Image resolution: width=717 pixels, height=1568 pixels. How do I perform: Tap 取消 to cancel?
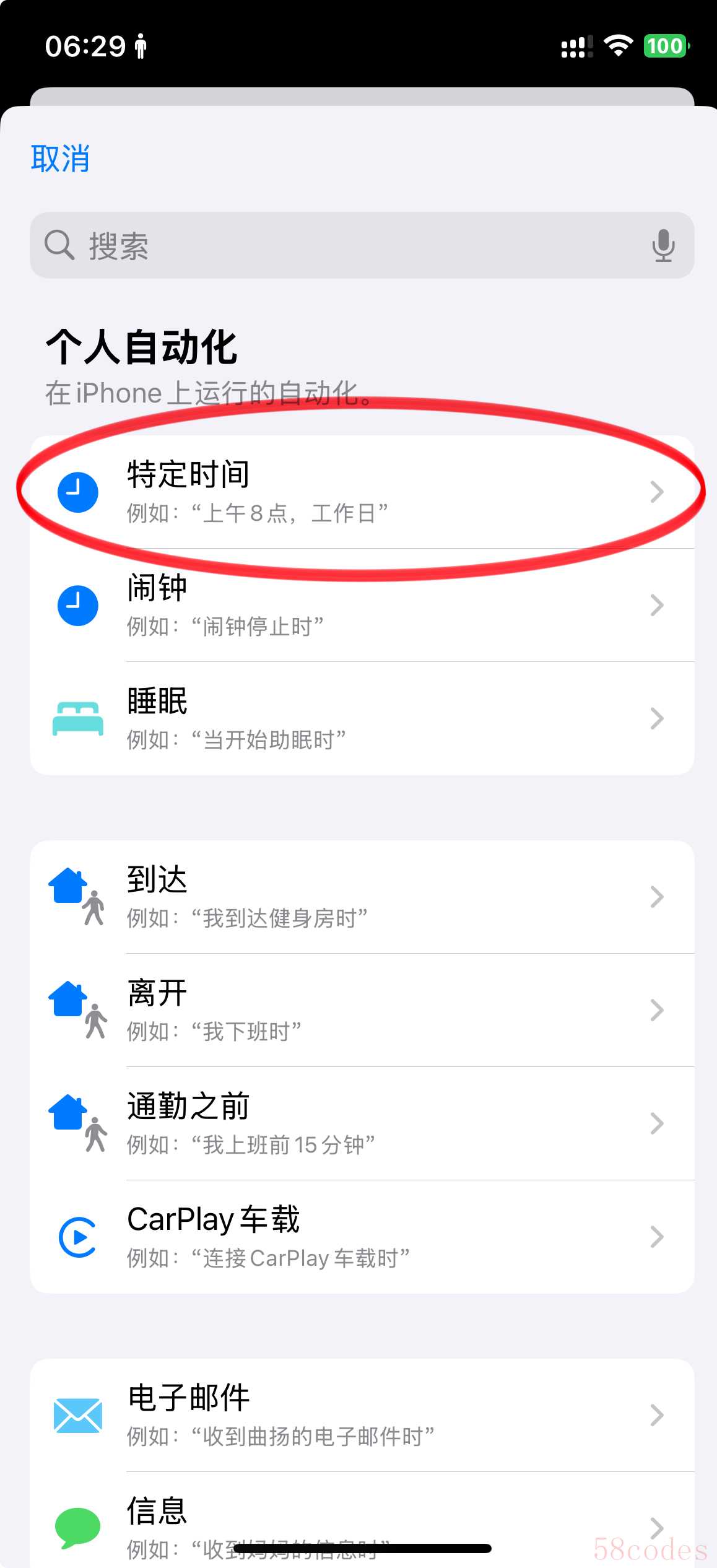click(60, 159)
